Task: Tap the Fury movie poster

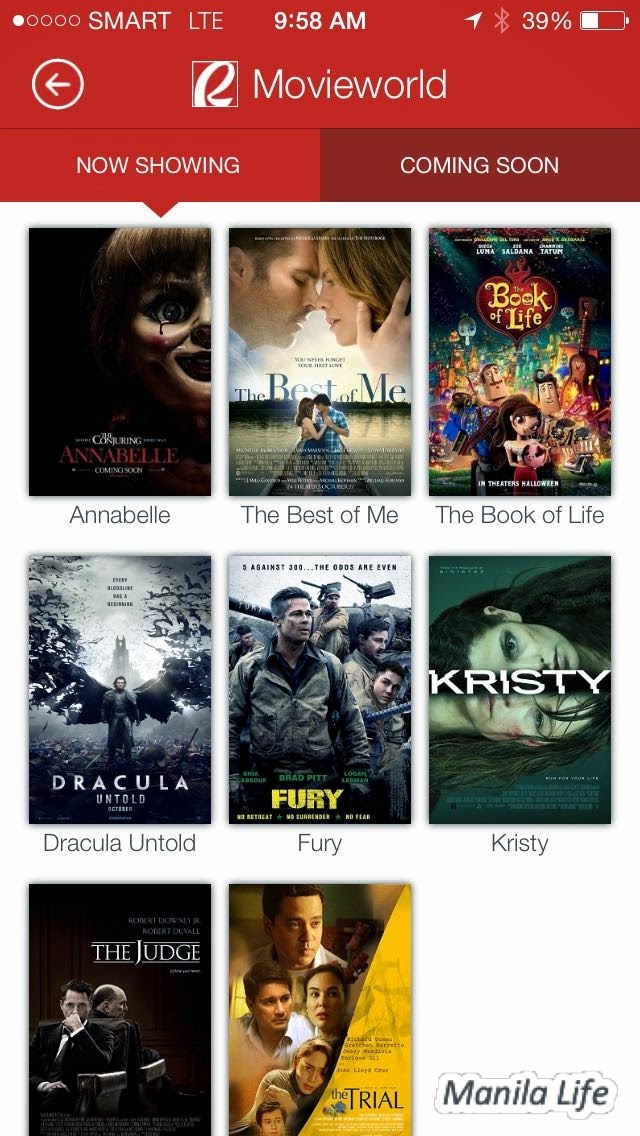Action: [320, 689]
